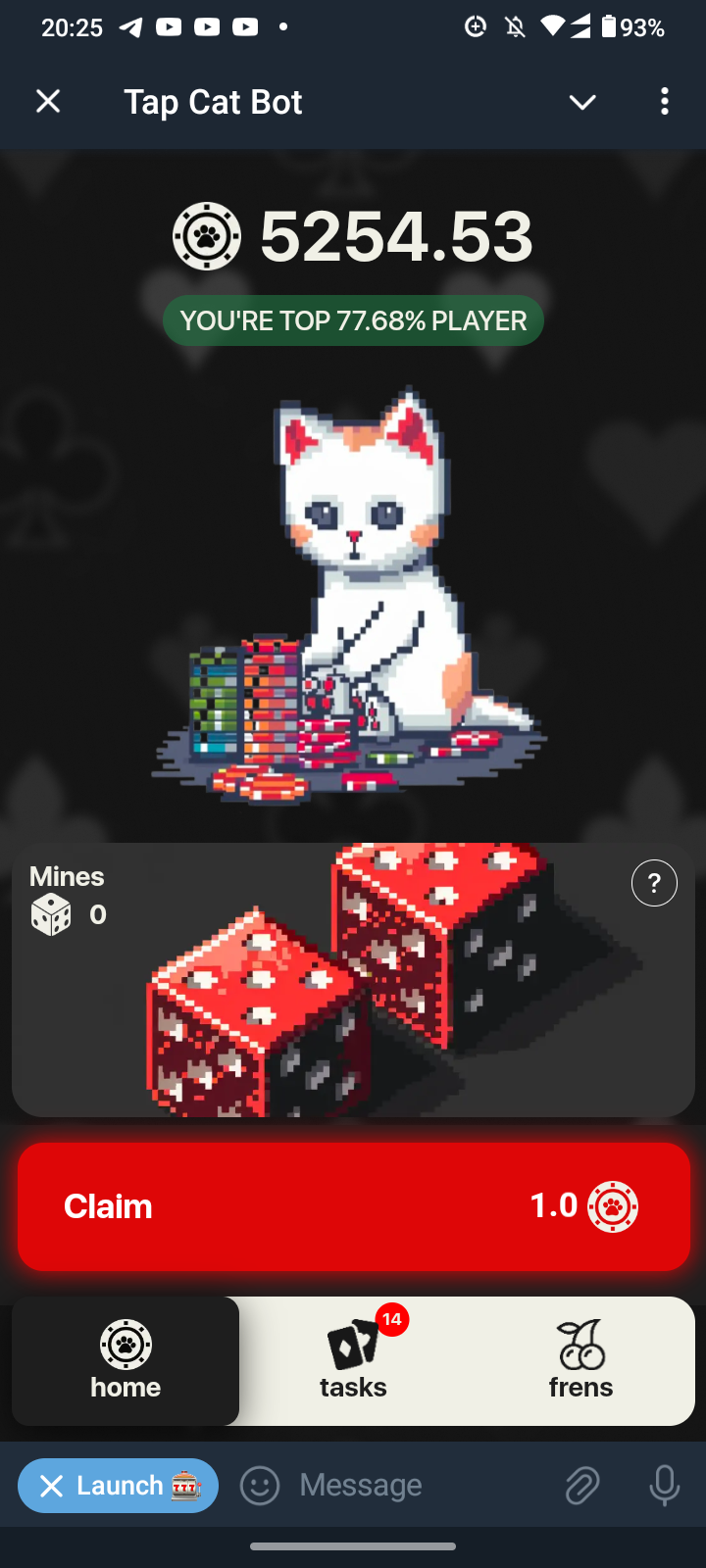Claim the 1.0 coin reward
Image resolution: width=706 pixels, height=1568 pixels.
coord(353,1206)
